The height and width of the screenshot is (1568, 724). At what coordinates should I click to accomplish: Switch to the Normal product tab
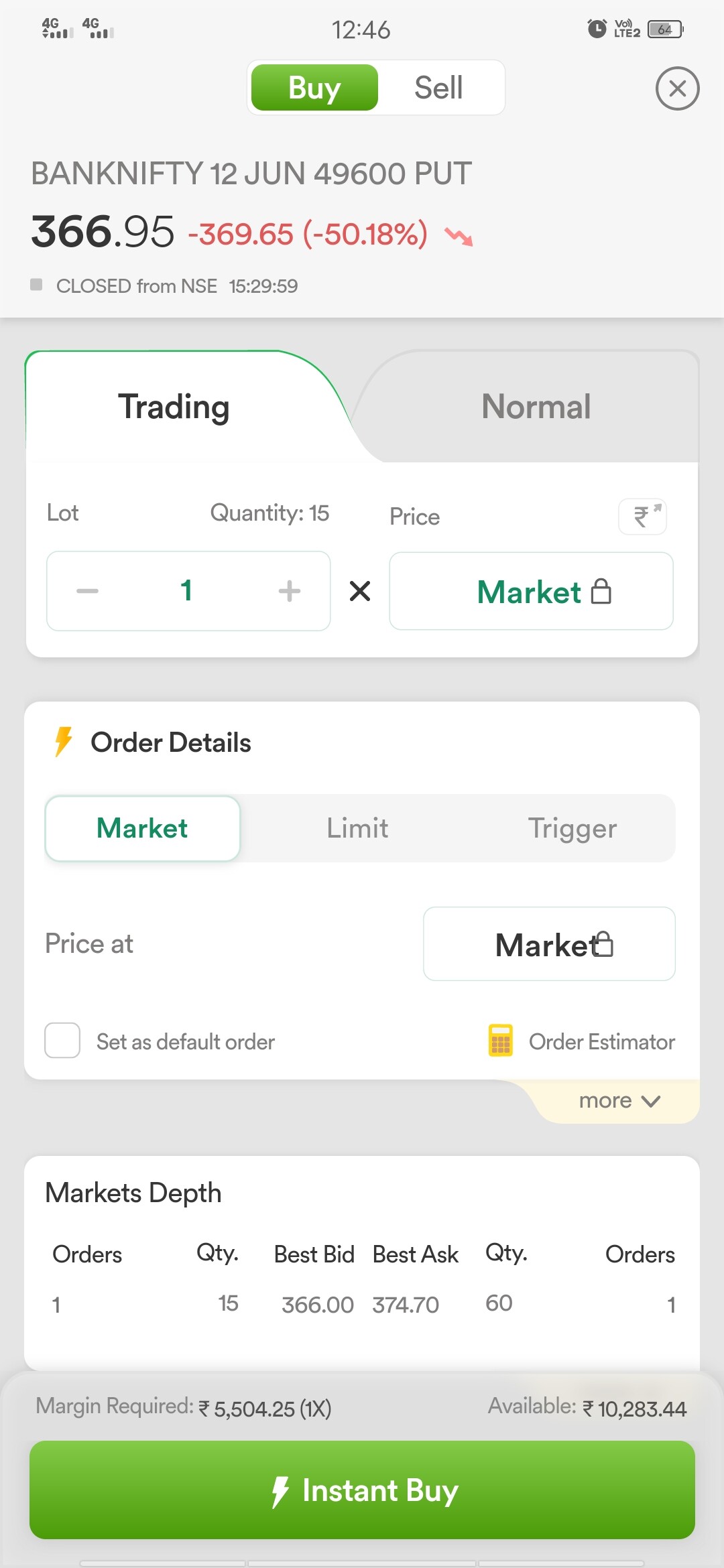[536, 406]
